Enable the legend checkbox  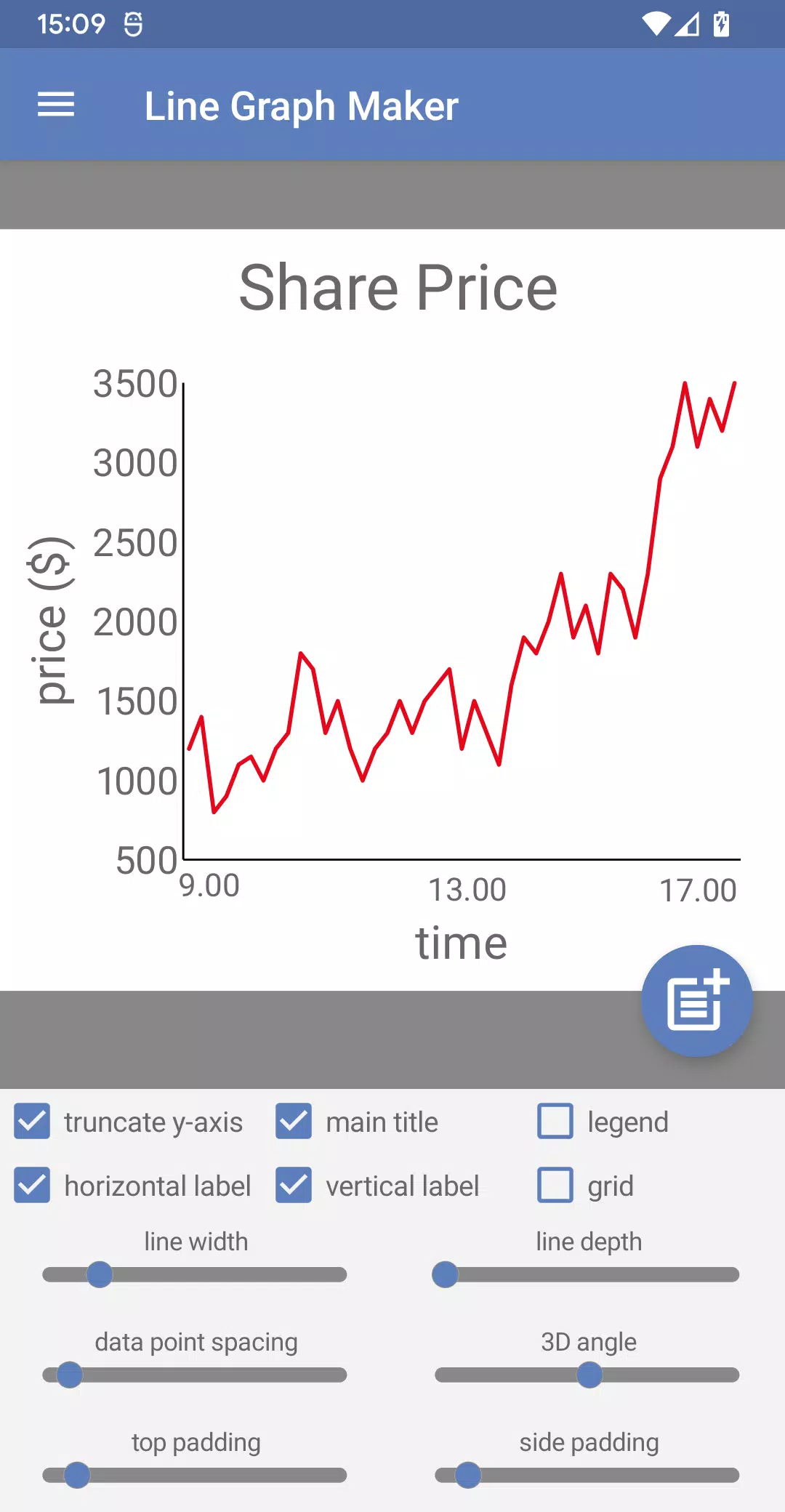pos(555,1122)
